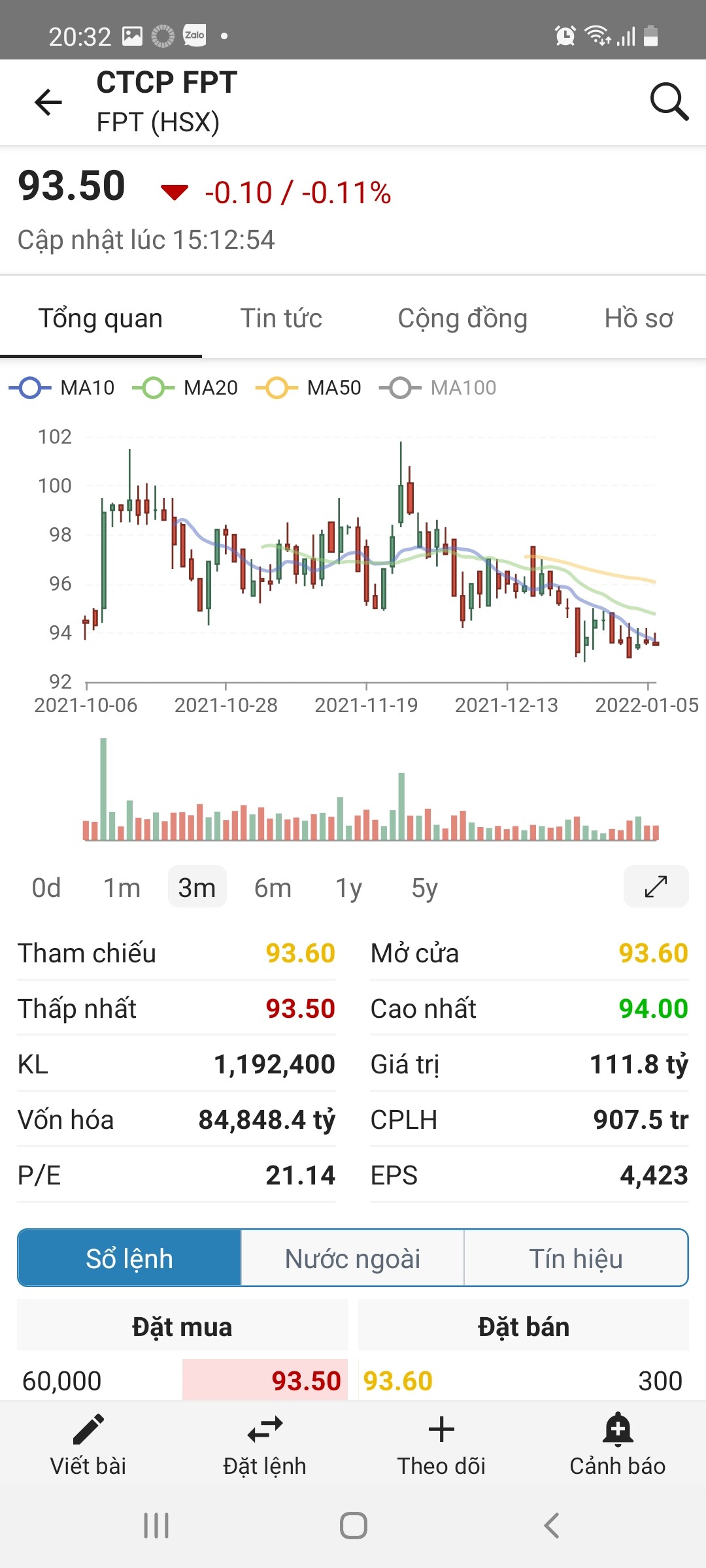Choose the 6m chart range
The image size is (706, 1568).
click(x=273, y=888)
